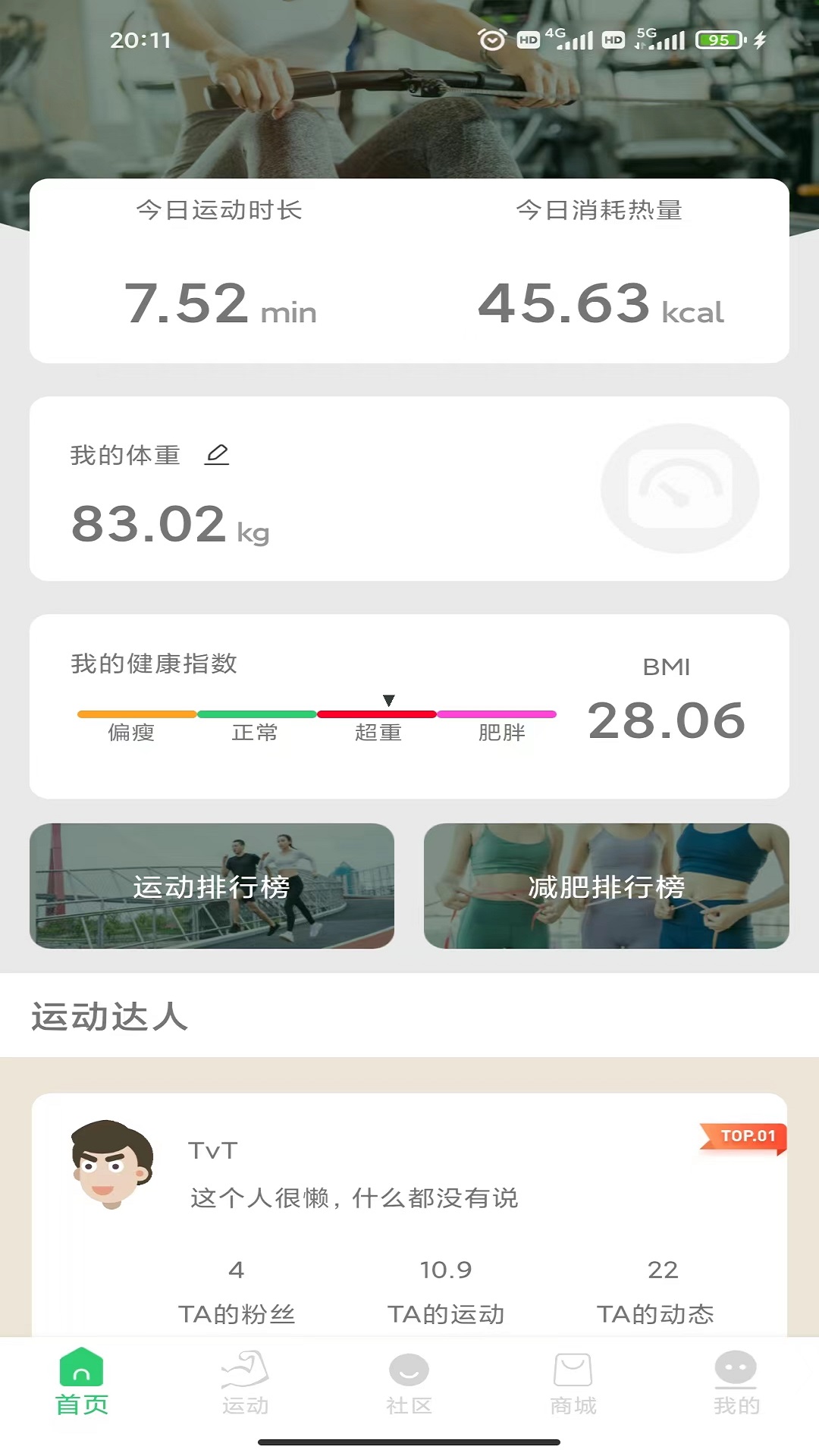Click the edit pencil beside 我的体重
The width and height of the screenshot is (819, 1456).
click(x=218, y=455)
